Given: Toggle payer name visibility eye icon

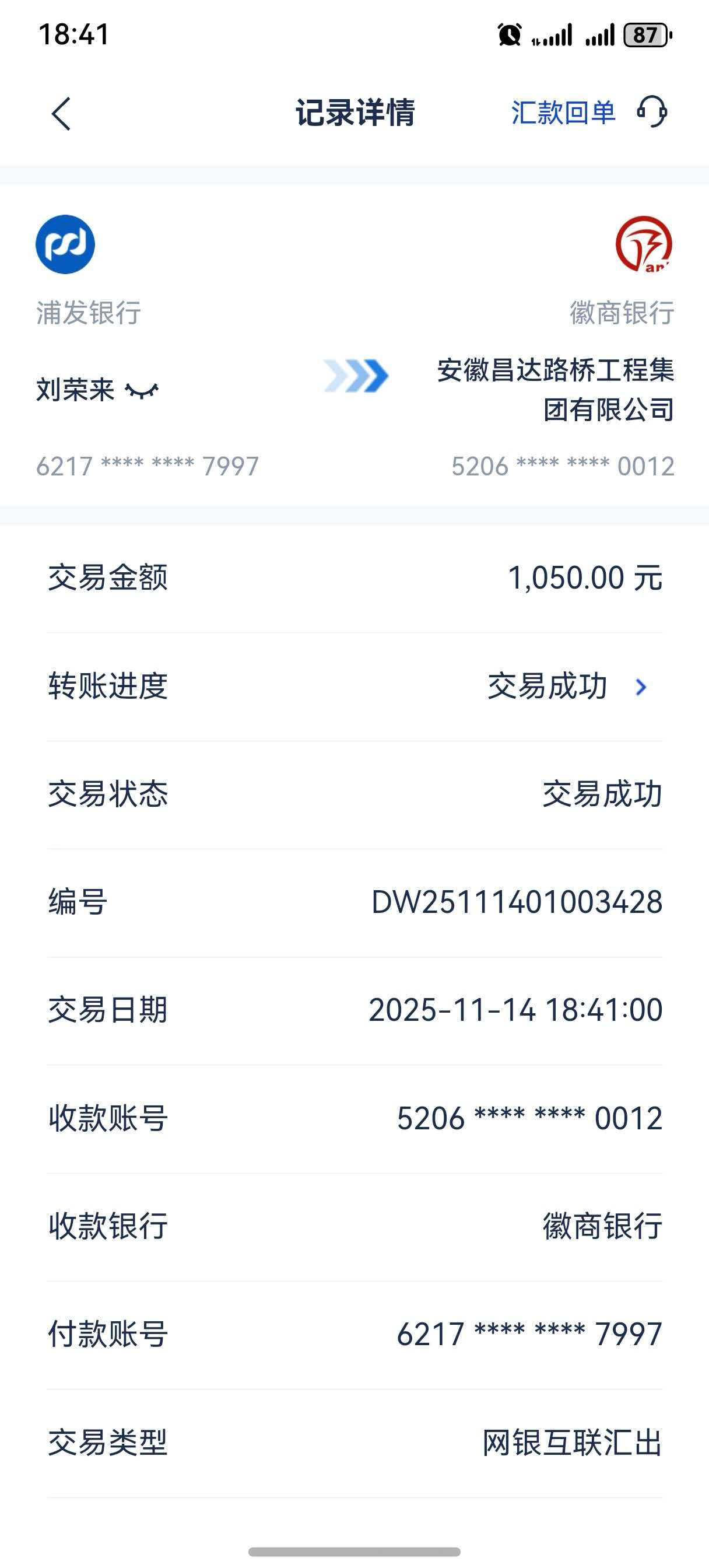Looking at the screenshot, I should click(142, 390).
